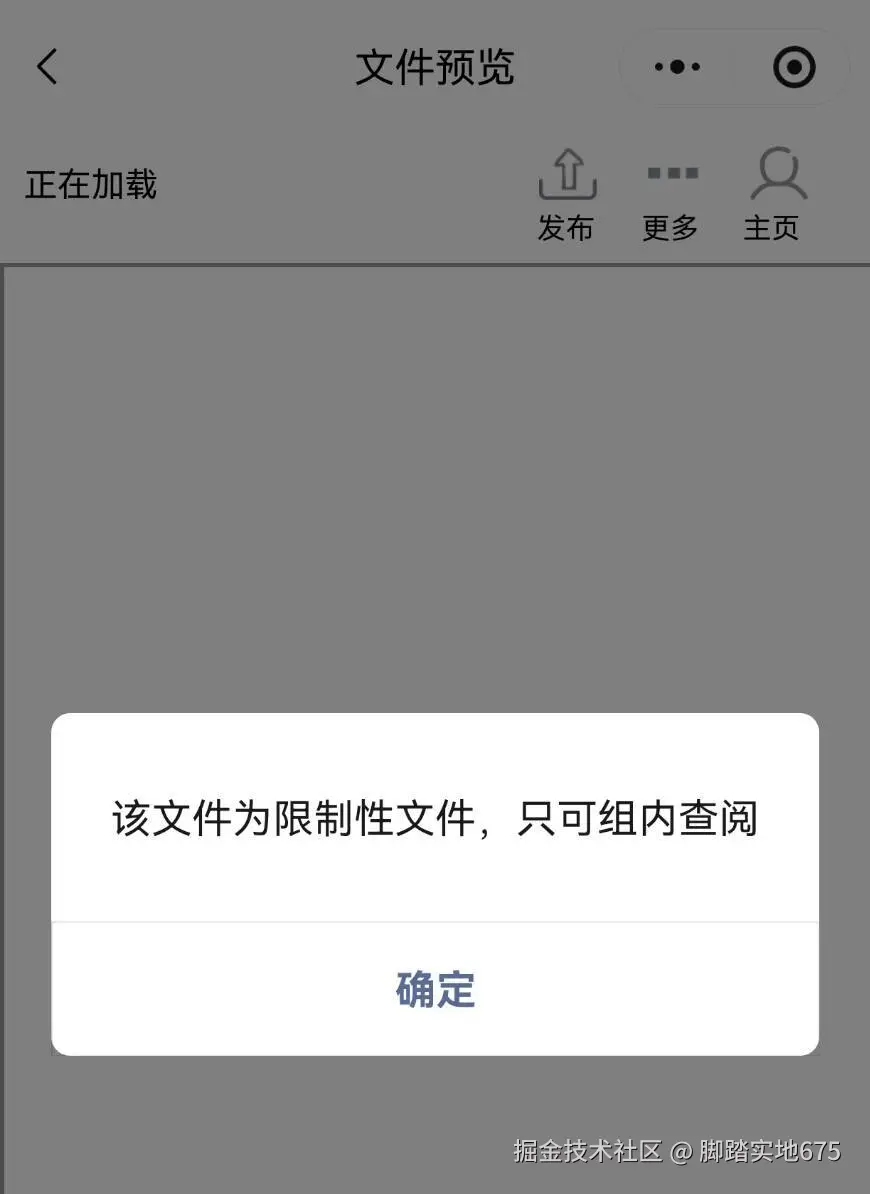Close the mini program via circle icon

[794, 67]
